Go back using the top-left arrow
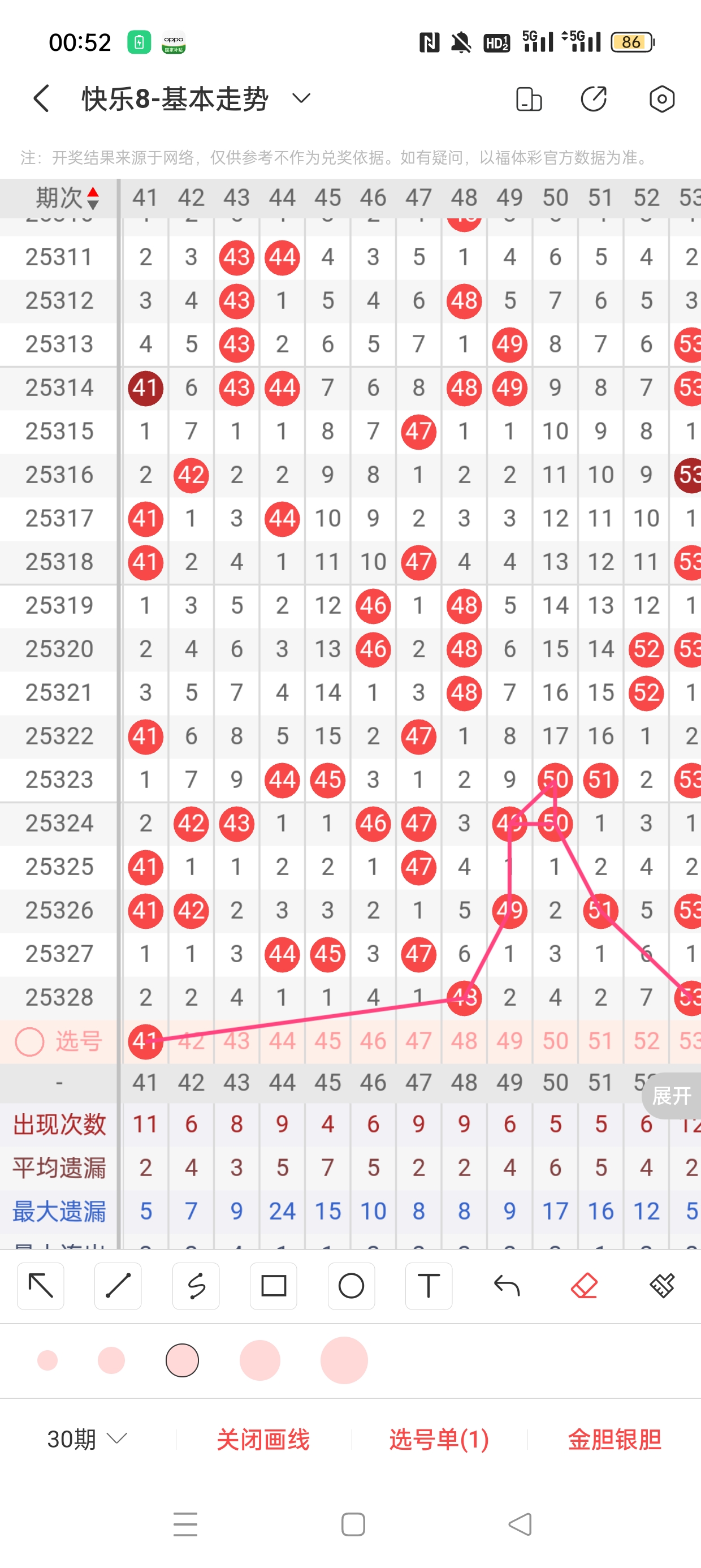 [x=41, y=98]
